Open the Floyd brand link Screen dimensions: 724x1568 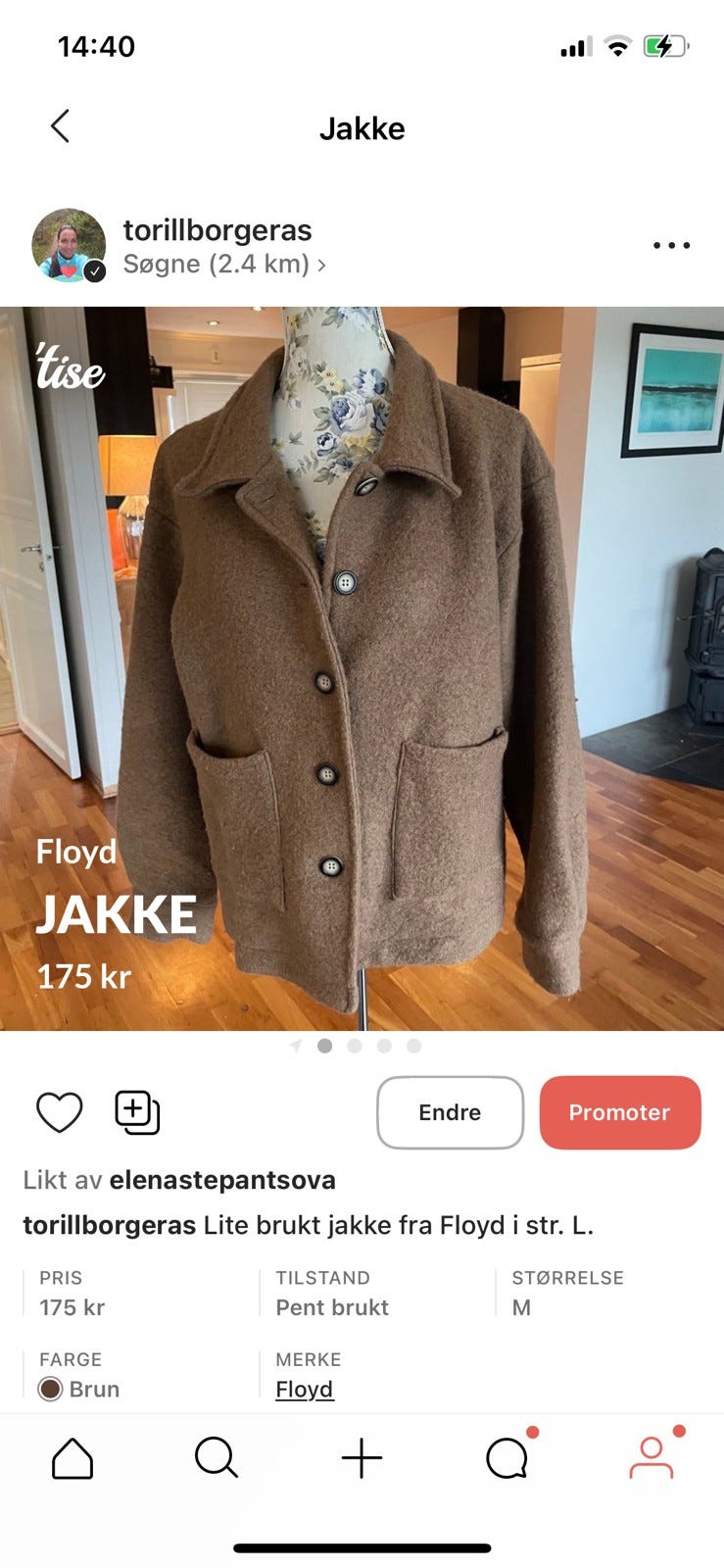coord(304,1389)
